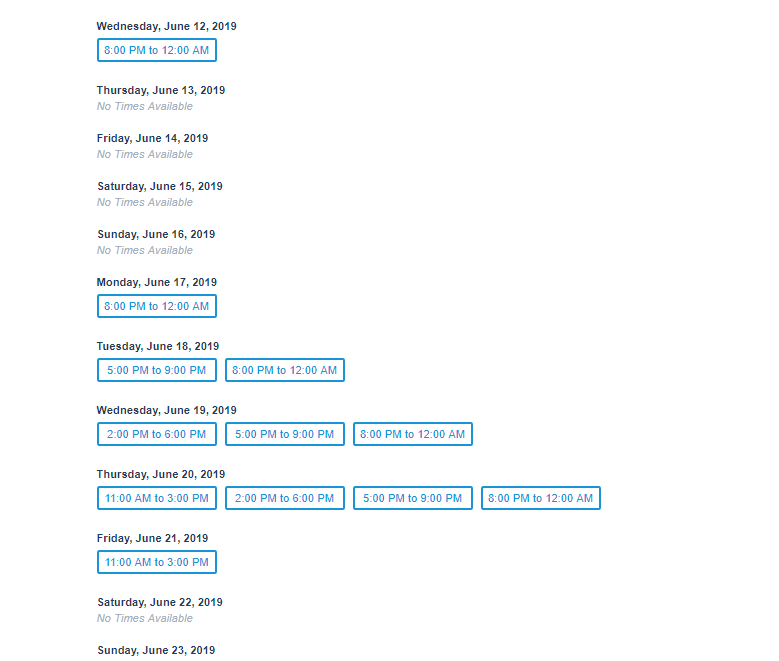Pick 2:00 PM slot on Thursday, June 20
This screenshot has width=779, height=661.
(285, 498)
